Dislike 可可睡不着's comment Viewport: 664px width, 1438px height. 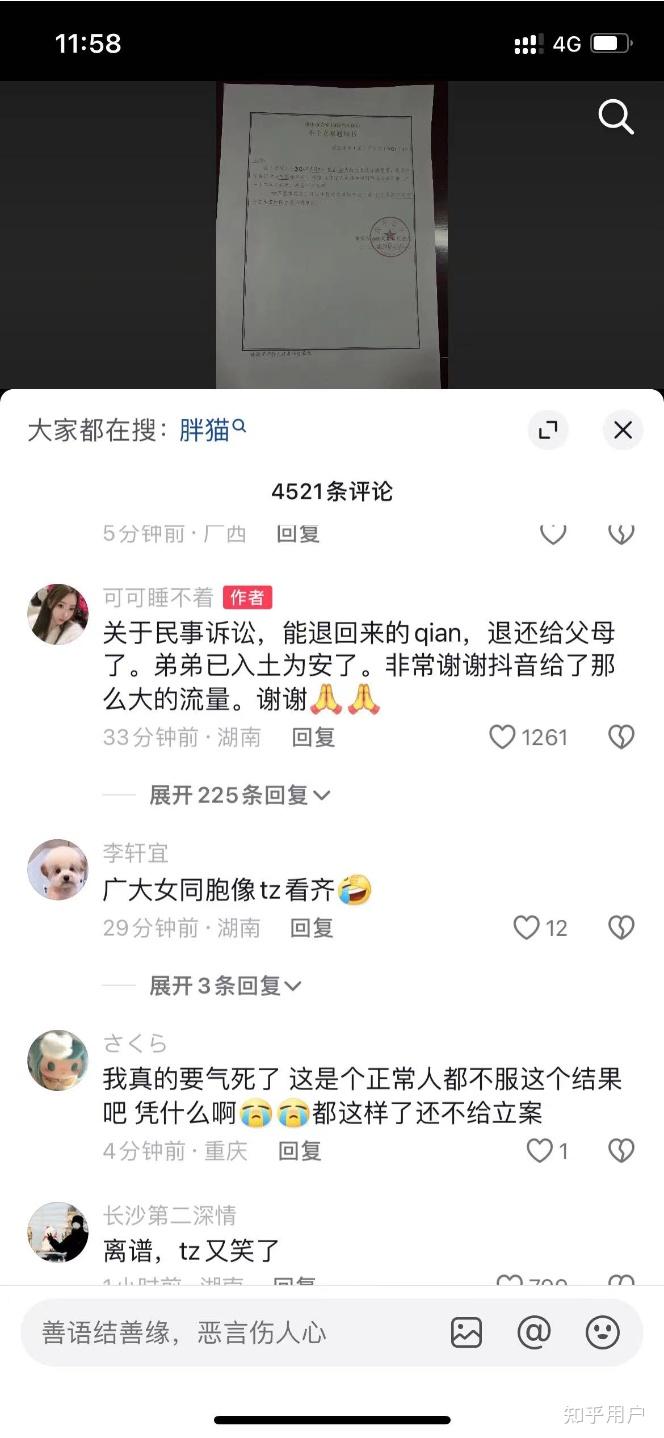[621, 737]
